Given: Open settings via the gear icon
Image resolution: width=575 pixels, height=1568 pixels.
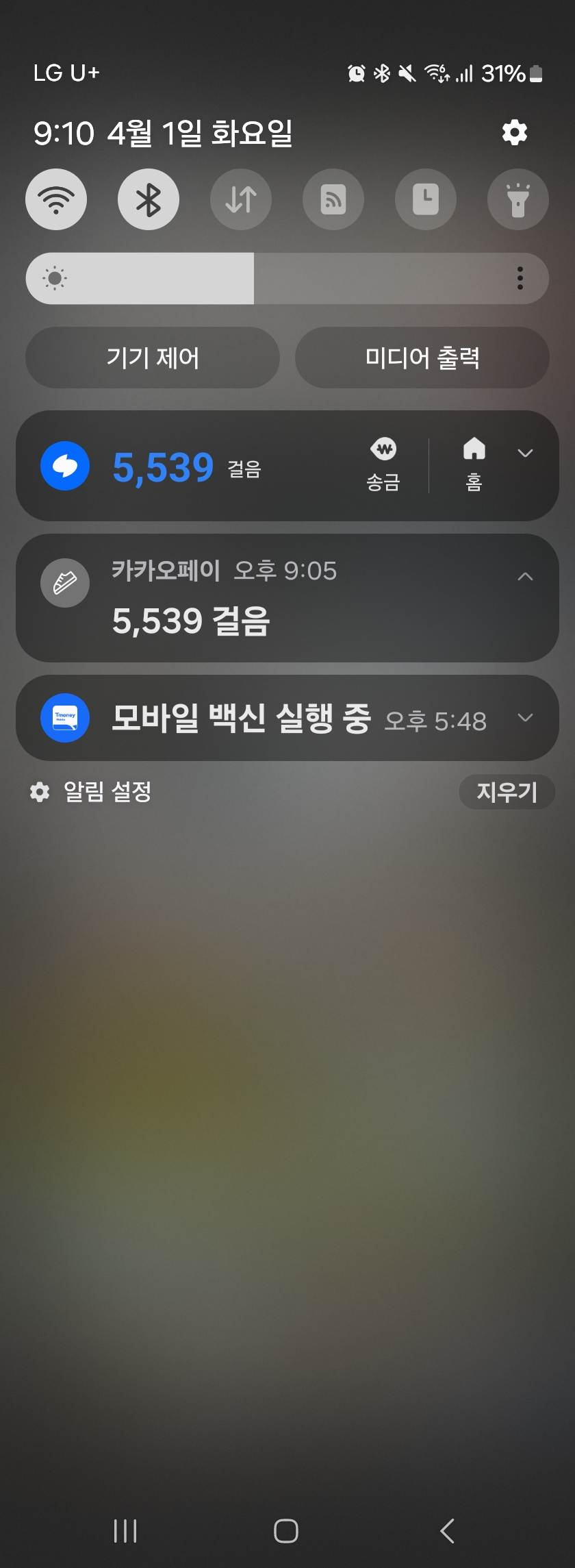Looking at the screenshot, I should click(x=514, y=132).
